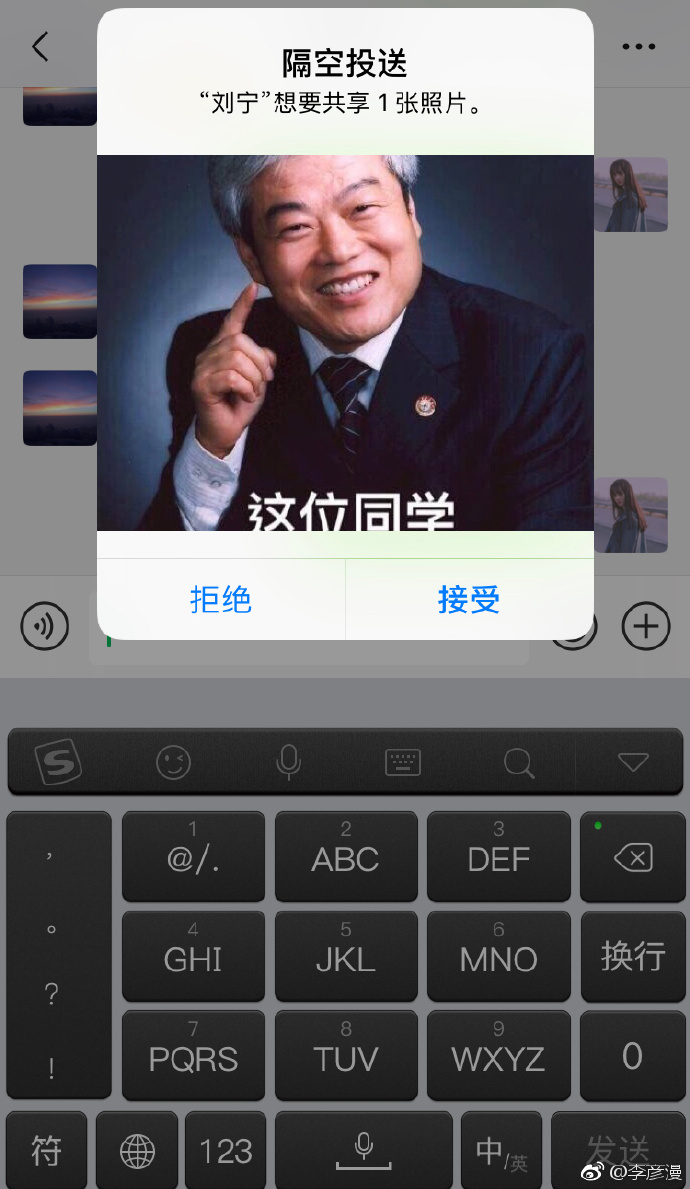The width and height of the screenshot is (690, 1189).
Task: Open the keyboard emoji panel
Action: click(174, 763)
